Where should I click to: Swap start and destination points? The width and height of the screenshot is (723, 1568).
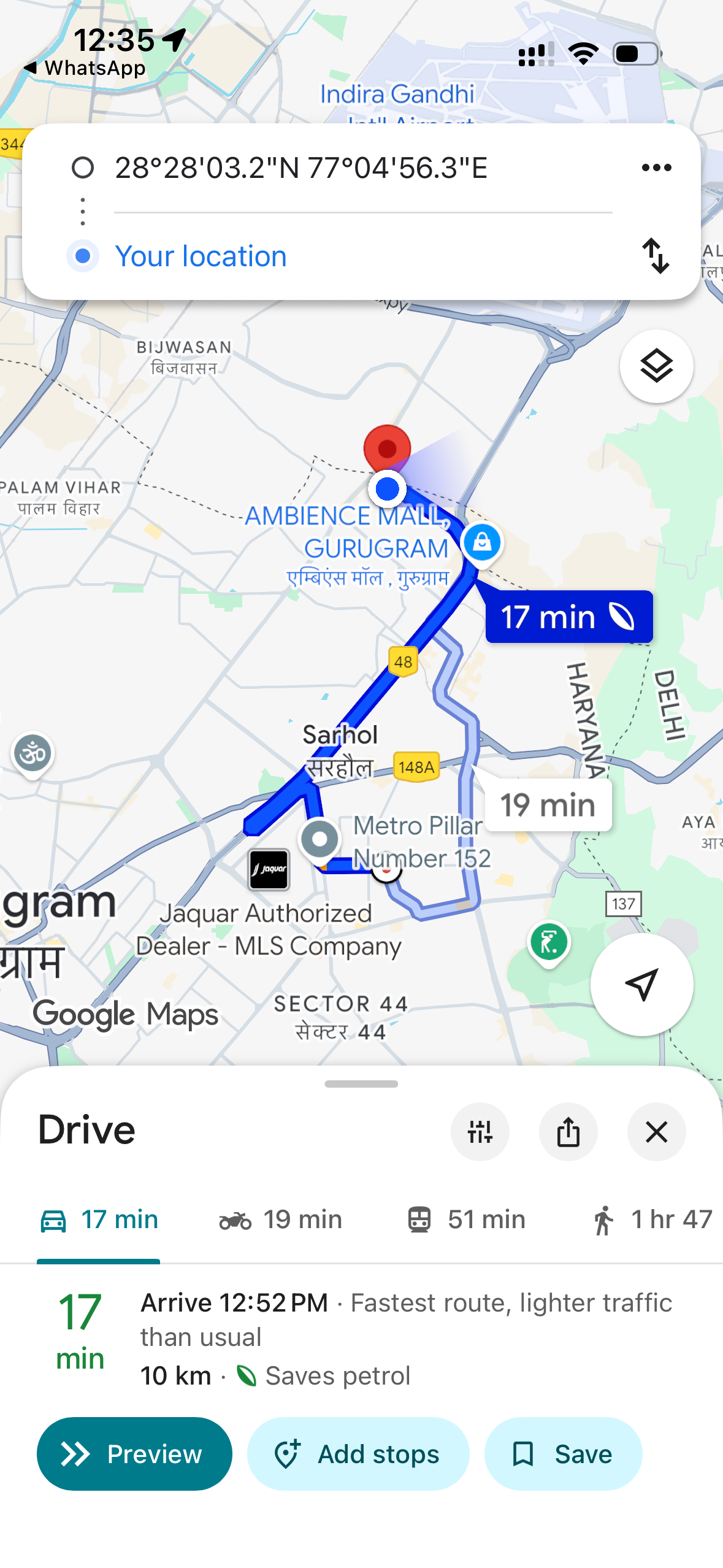click(x=656, y=256)
